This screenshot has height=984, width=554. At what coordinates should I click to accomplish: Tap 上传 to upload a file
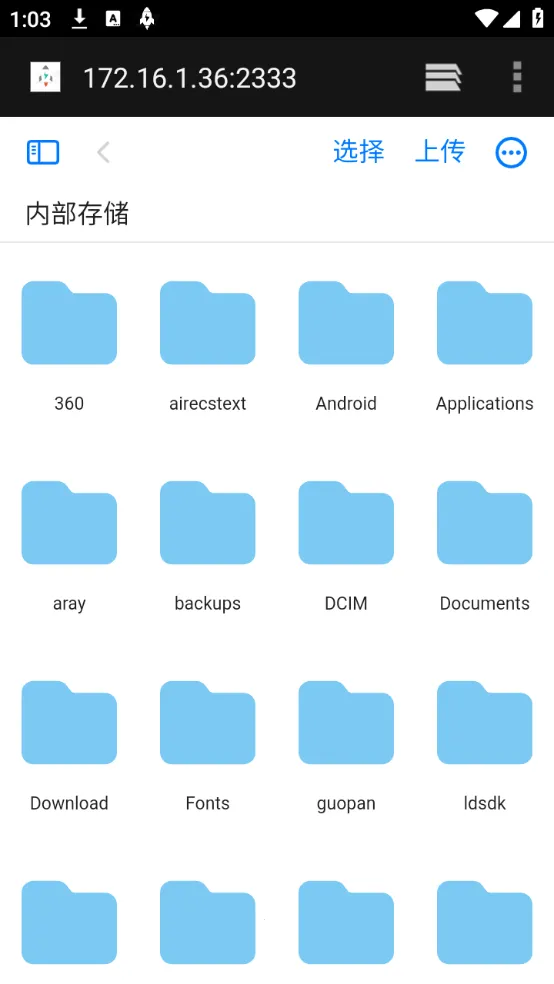tap(440, 152)
